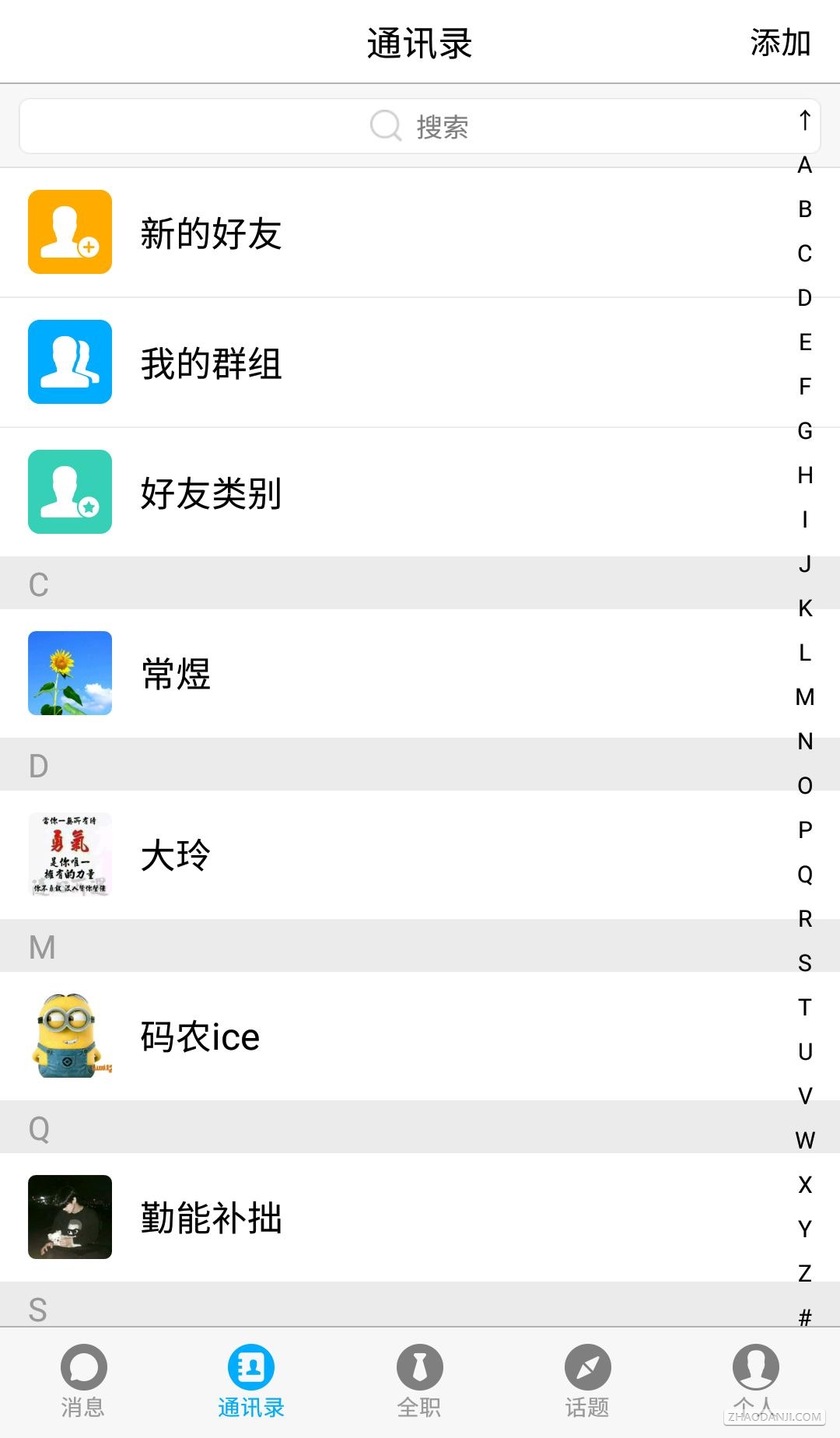The width and height of the screenshot is (840, 1438).
Task: Switch to the 全职 tab
Action: pos(419,1380)
